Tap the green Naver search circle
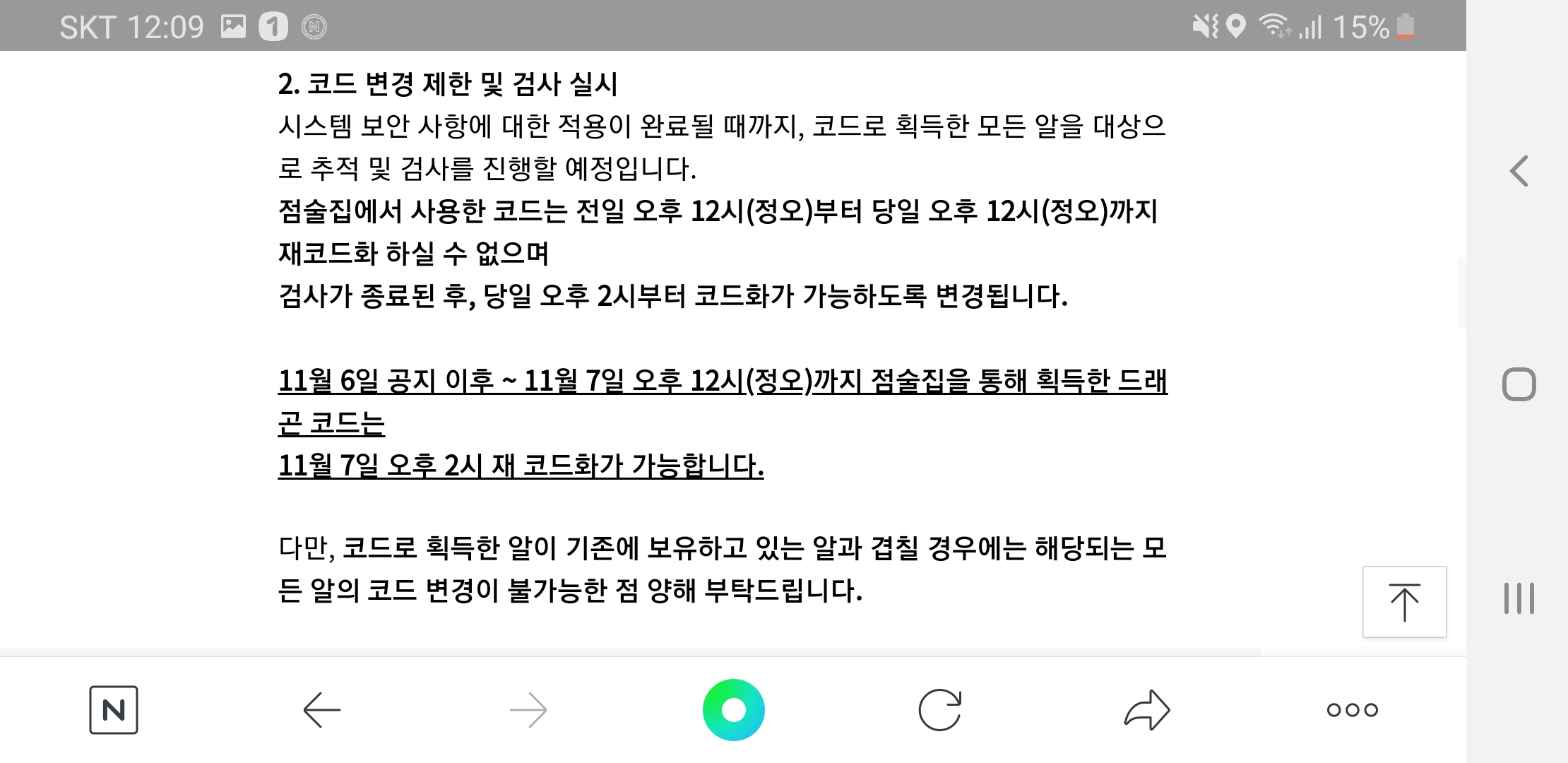The width and height of the screenshot is (1568, 763). tap(733, 709)
